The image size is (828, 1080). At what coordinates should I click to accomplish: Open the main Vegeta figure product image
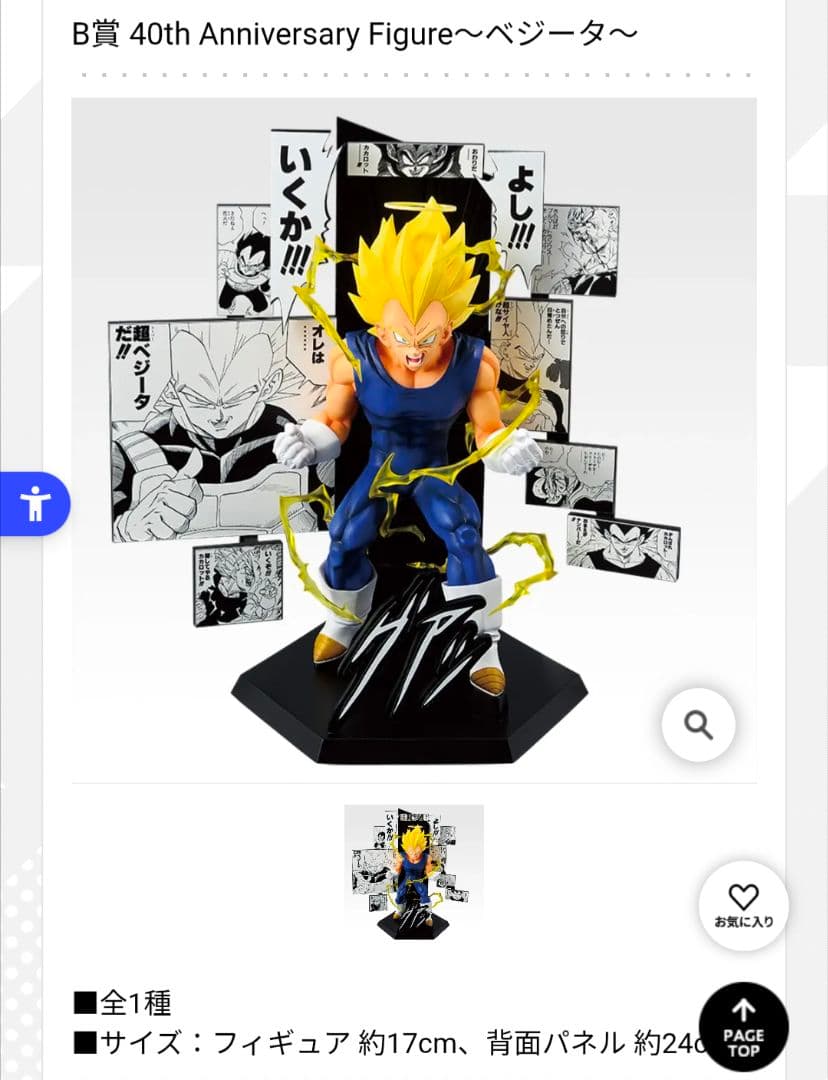coord(413,440)
